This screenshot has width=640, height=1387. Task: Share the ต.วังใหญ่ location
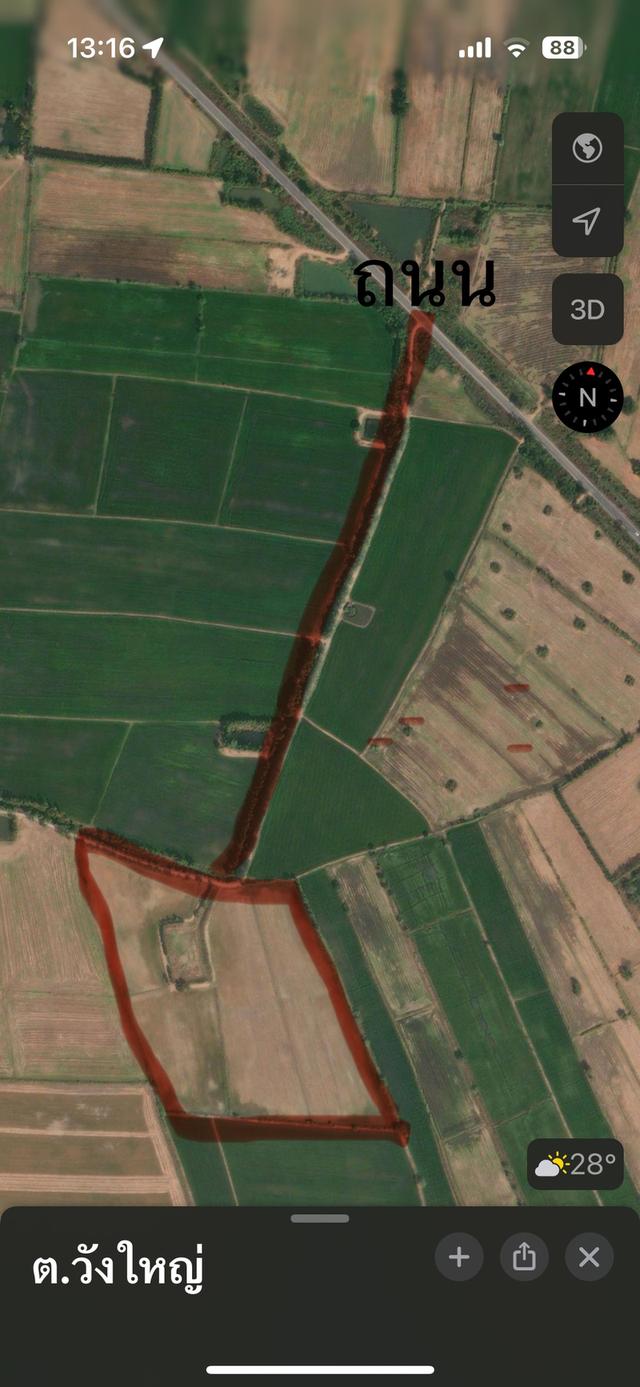(524, 1257)
